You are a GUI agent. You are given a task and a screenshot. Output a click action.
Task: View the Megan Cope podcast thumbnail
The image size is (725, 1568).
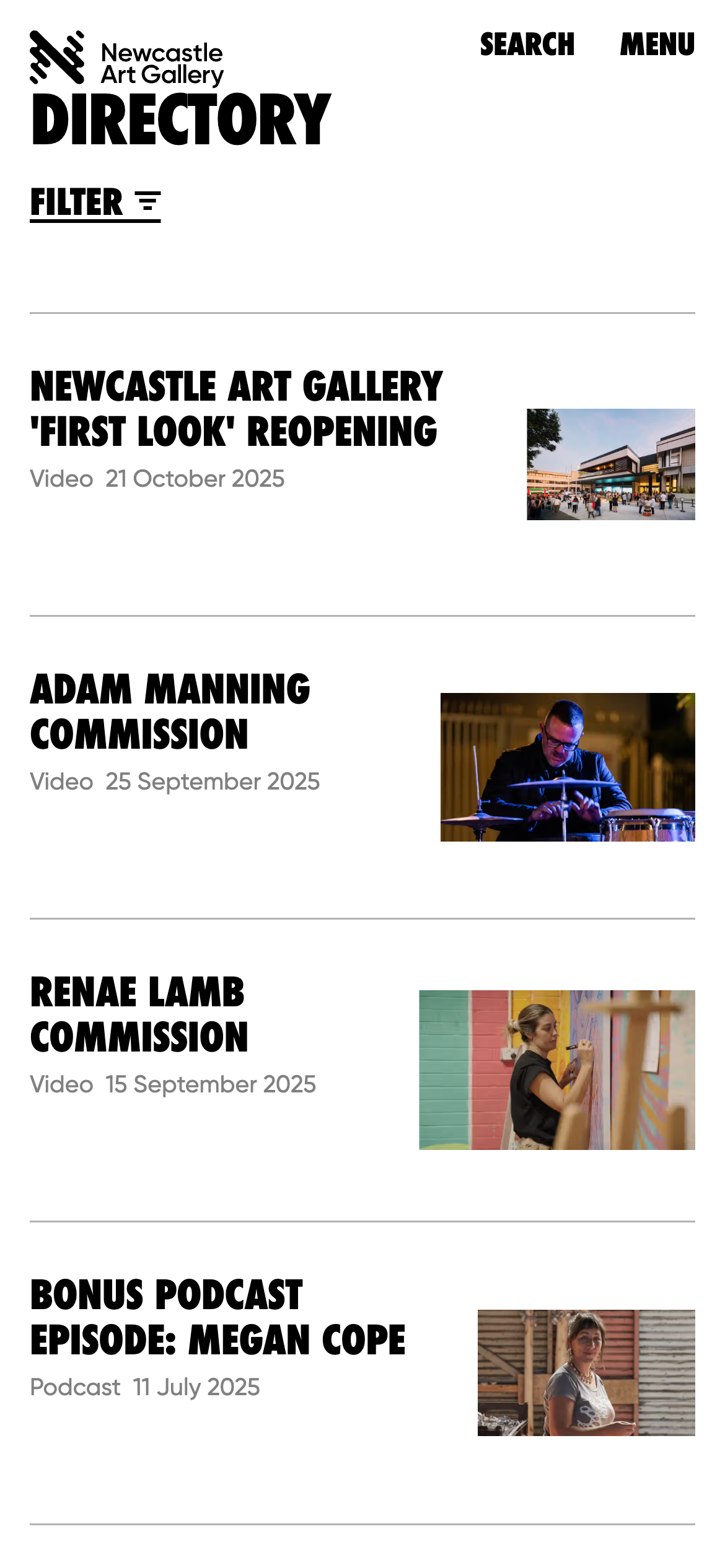point(586,1372)
